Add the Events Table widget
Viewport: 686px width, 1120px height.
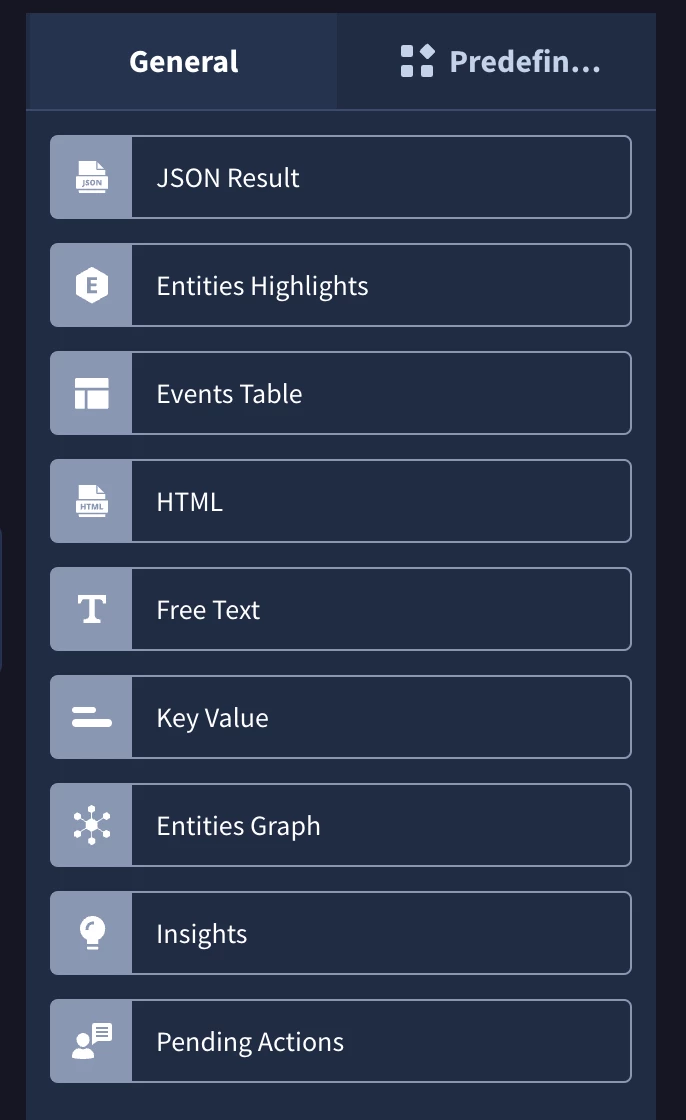(341, 393)
